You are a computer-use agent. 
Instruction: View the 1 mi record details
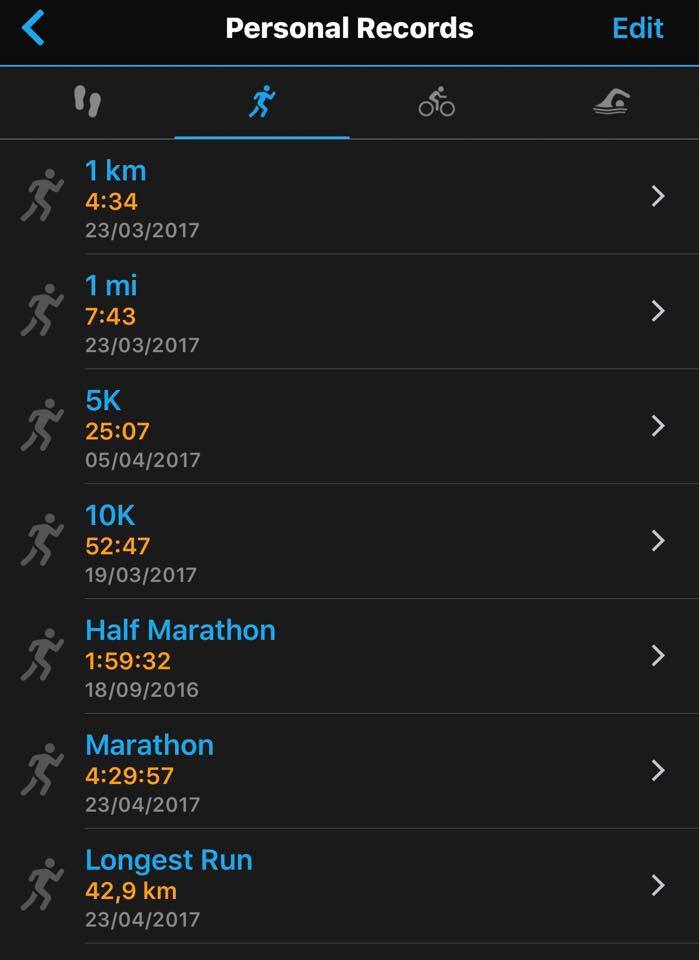(x=349, y=312)
